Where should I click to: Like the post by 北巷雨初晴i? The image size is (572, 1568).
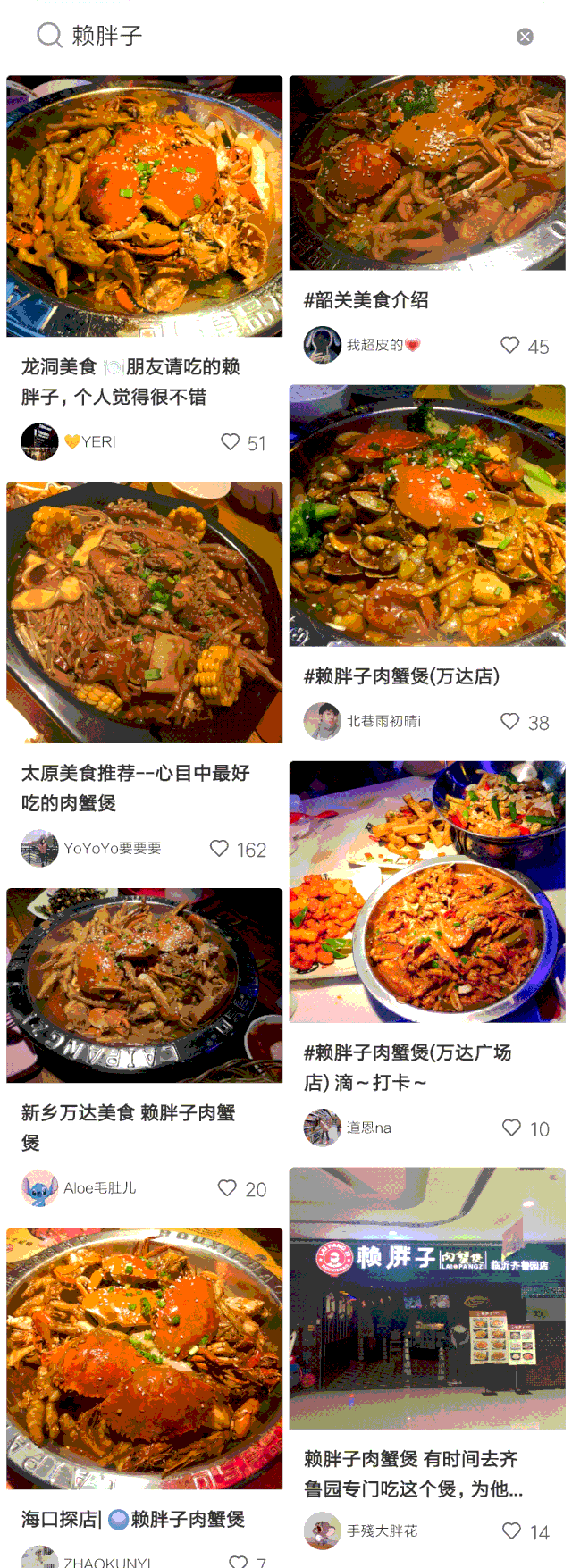509,721
